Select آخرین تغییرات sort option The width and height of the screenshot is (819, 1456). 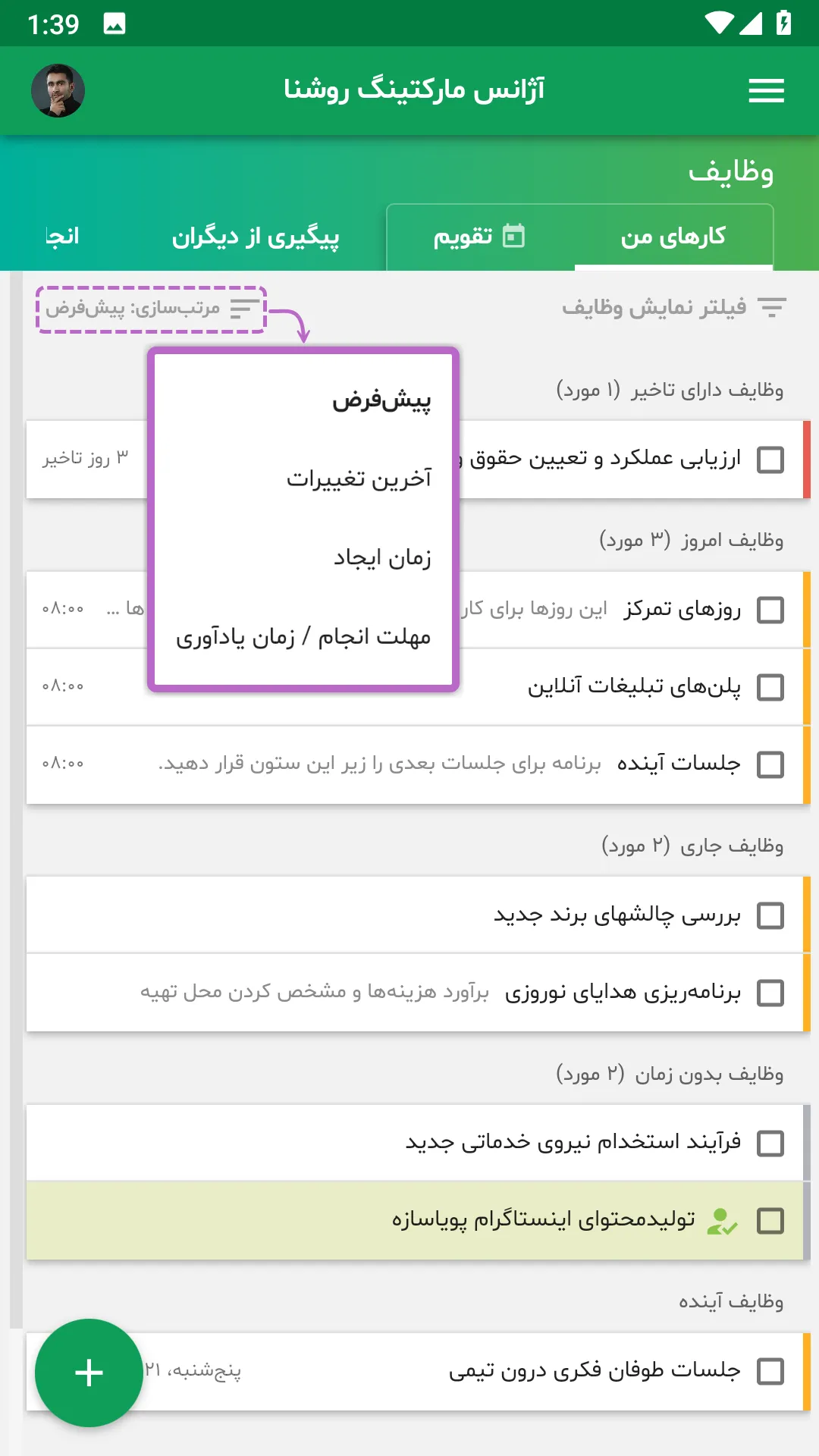pyautogui.click(x=303, y=479)
